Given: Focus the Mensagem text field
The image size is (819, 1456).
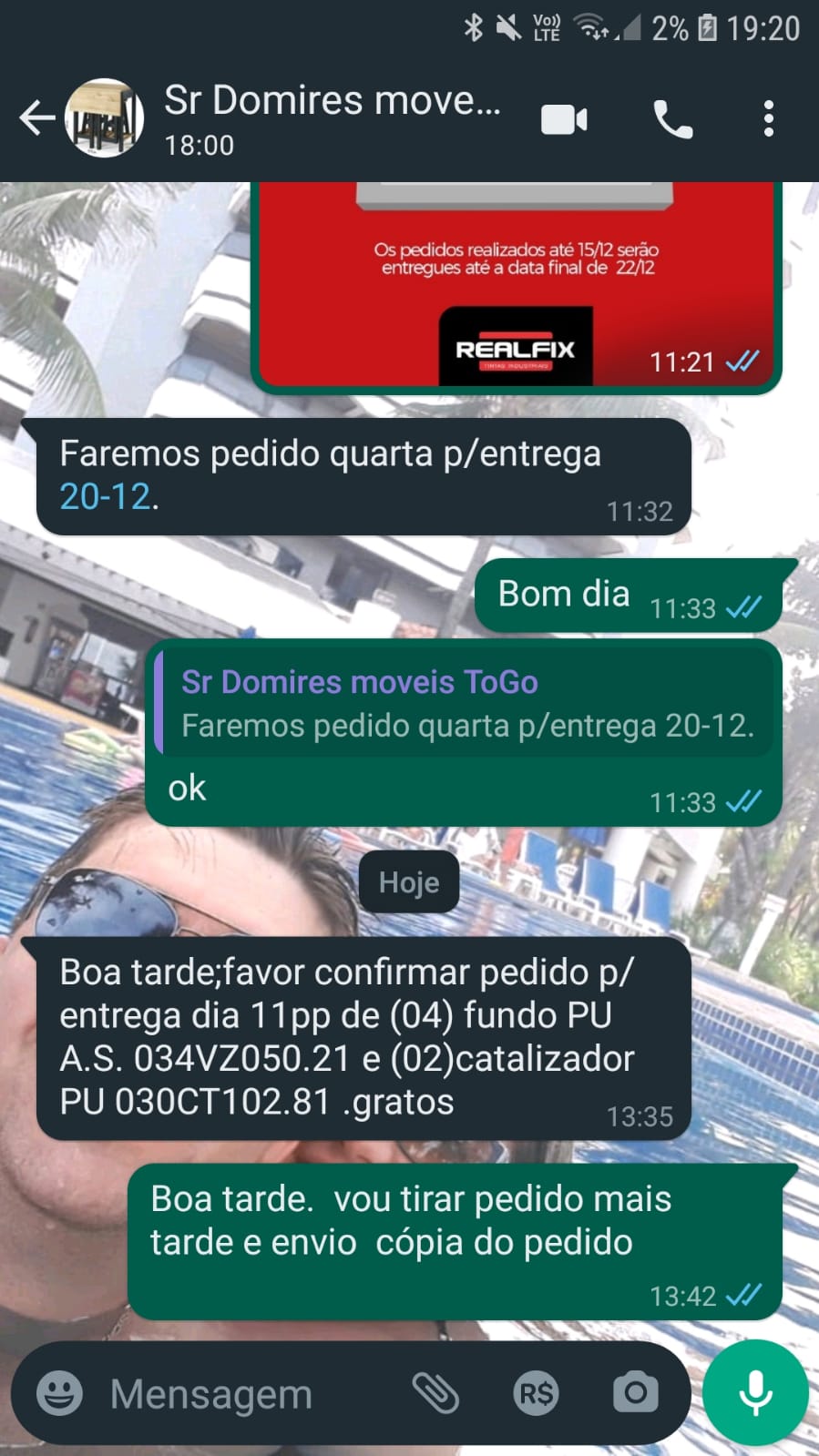Looking at the screenshot, I should point(246,1394).
